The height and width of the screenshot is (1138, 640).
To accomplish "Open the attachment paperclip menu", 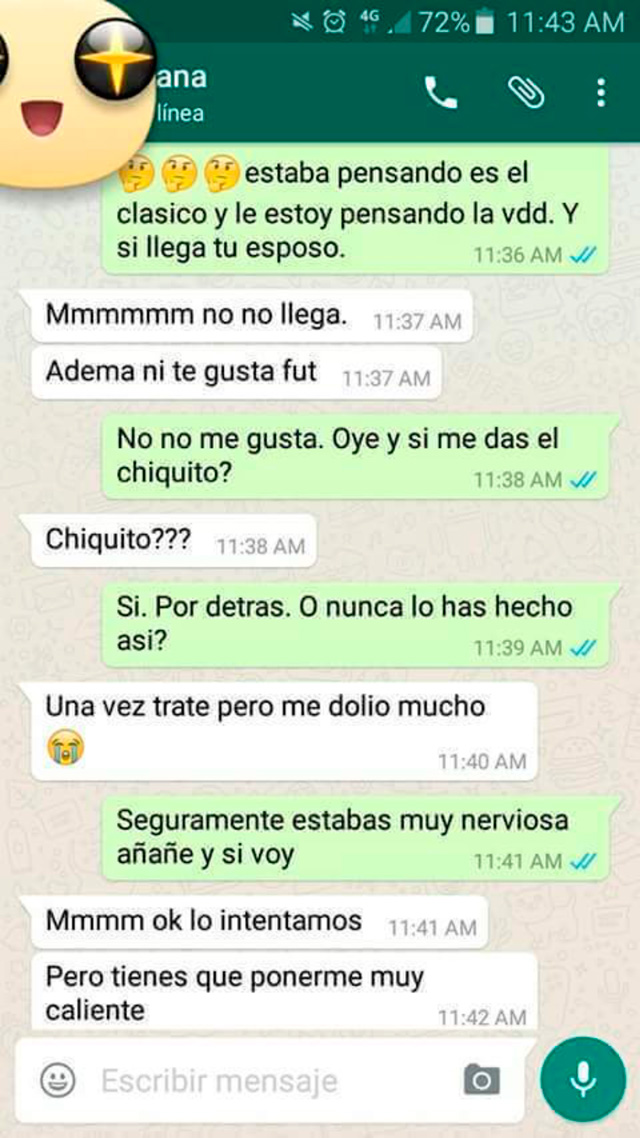I will pyautogui.click(x=523, y=93).
